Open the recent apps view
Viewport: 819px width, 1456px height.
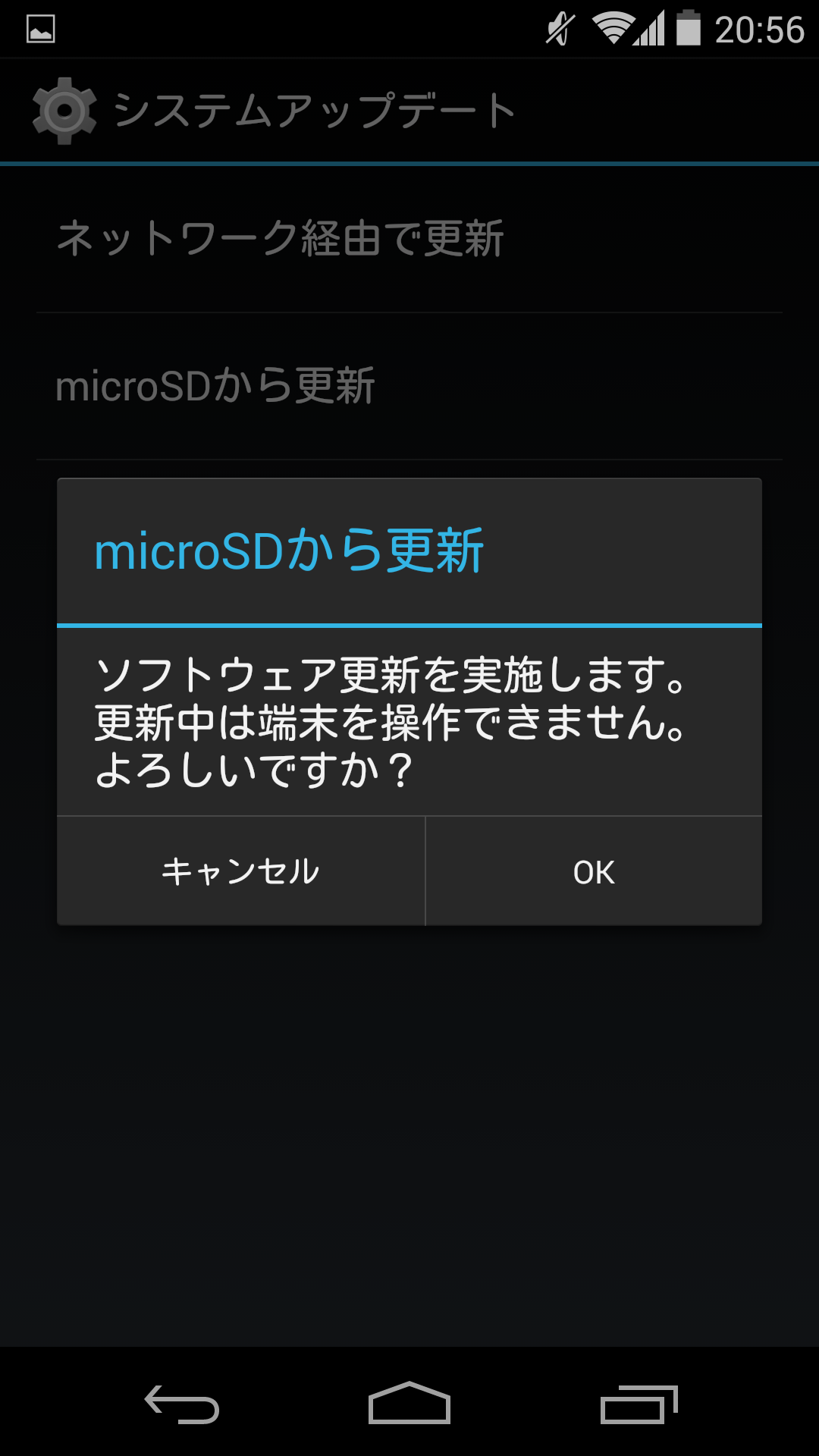[639, 1404]
